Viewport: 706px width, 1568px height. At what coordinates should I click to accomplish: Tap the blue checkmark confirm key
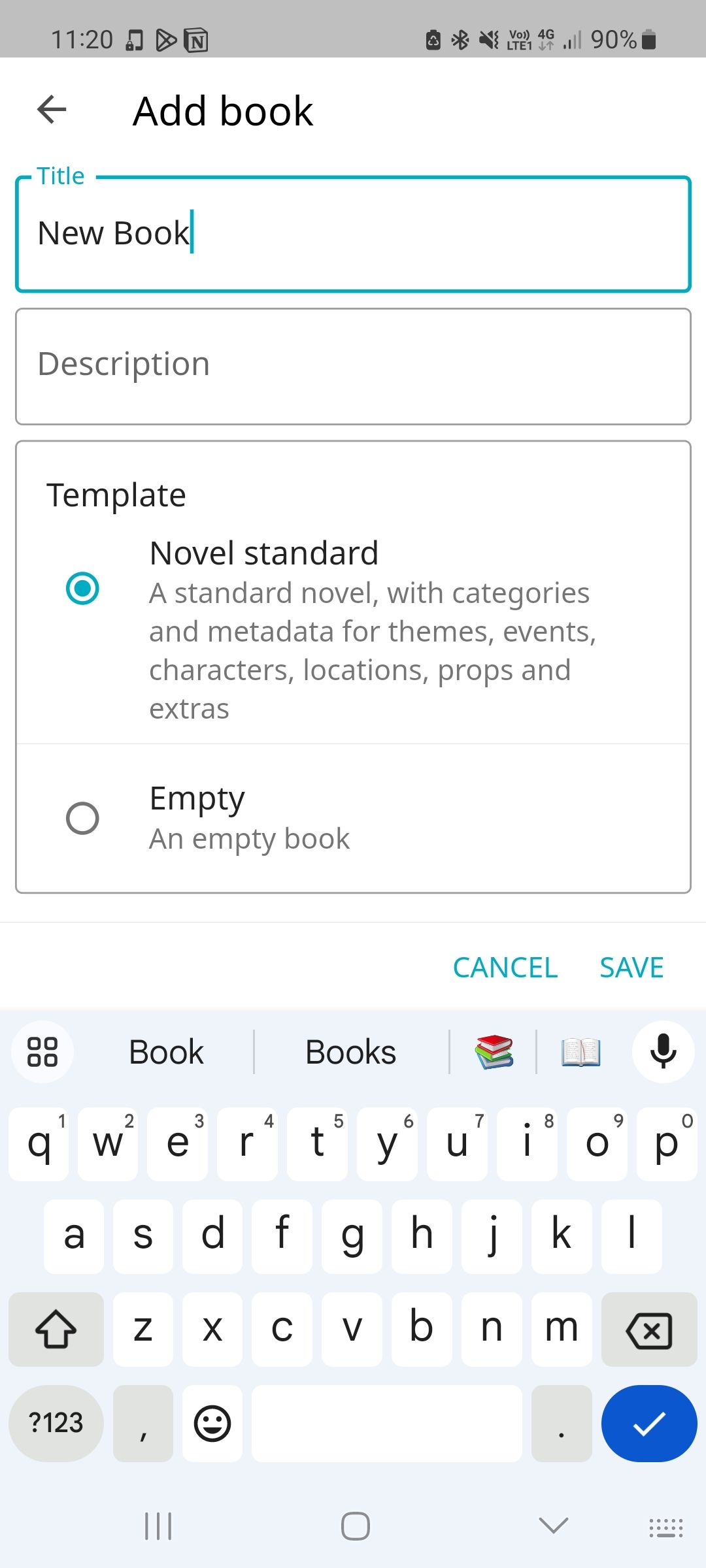(x=648, y=1422)
